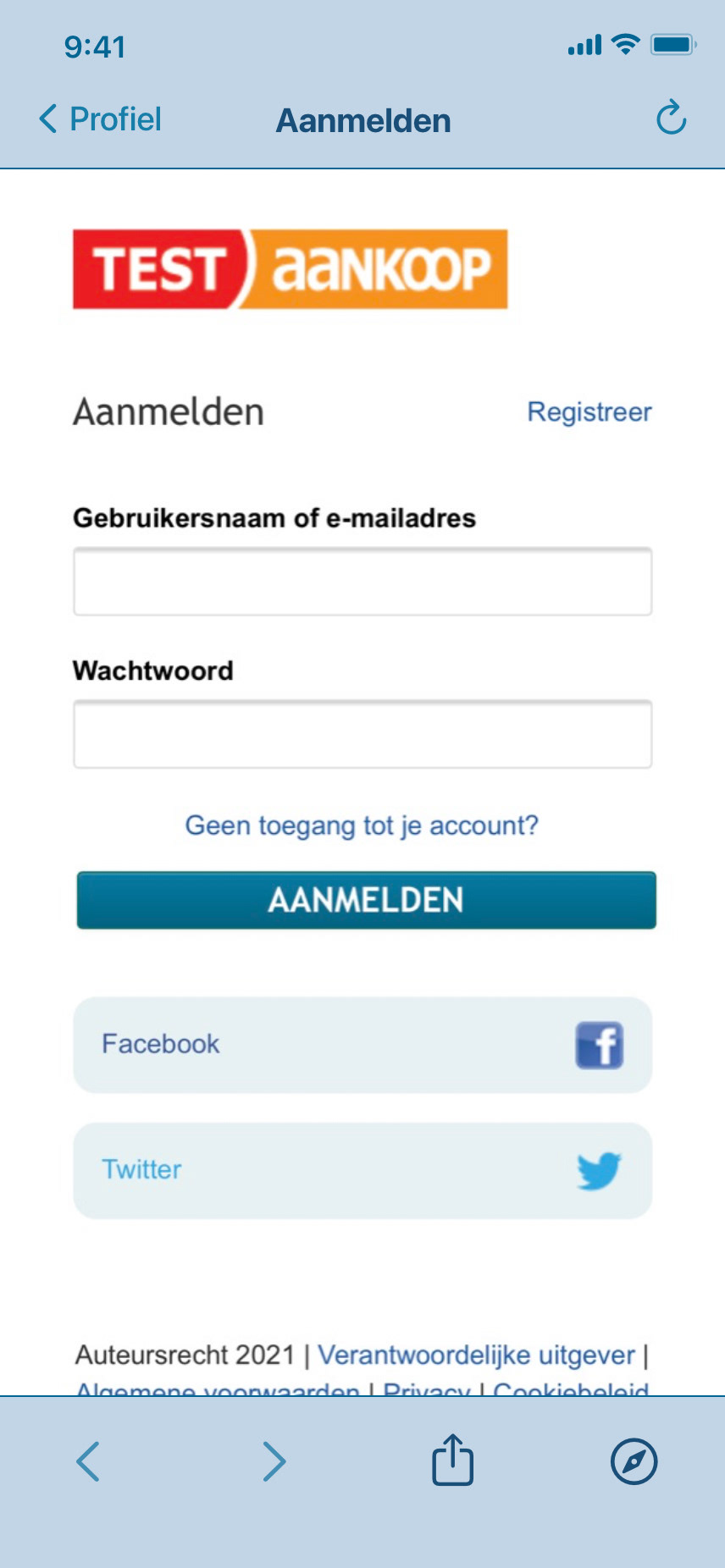
Task: Open 'Geen toegang tot je account?' link
Action: click(x=362, y=825)
